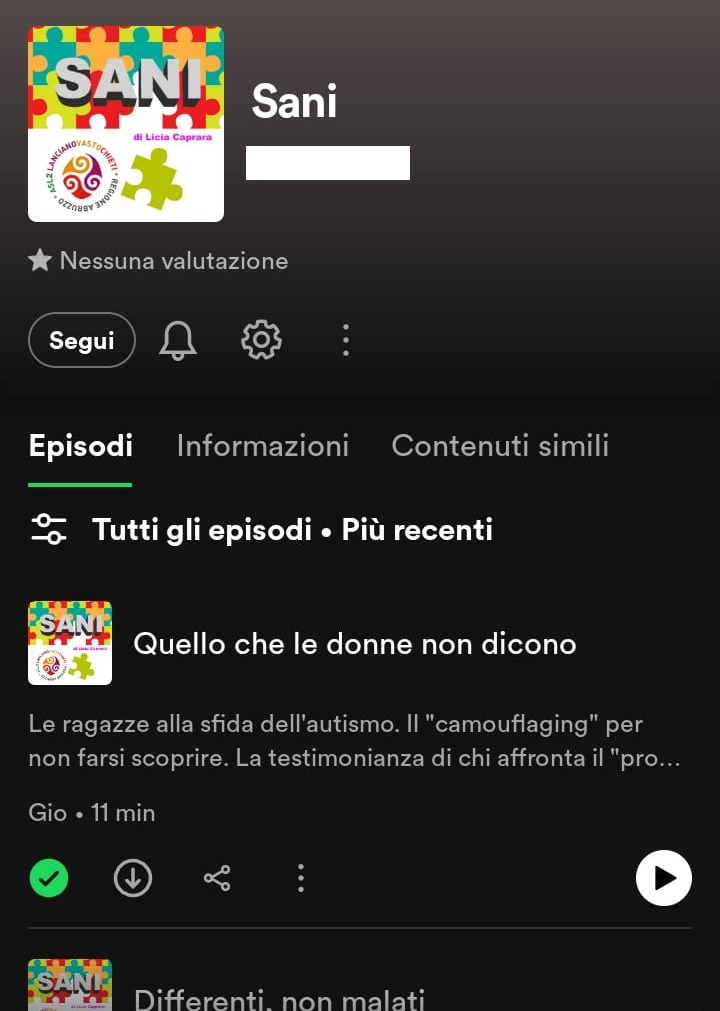Open the episode Differenti, non malati
The width and height of the screenshot is (720, 1011).
tap(280, 998)
